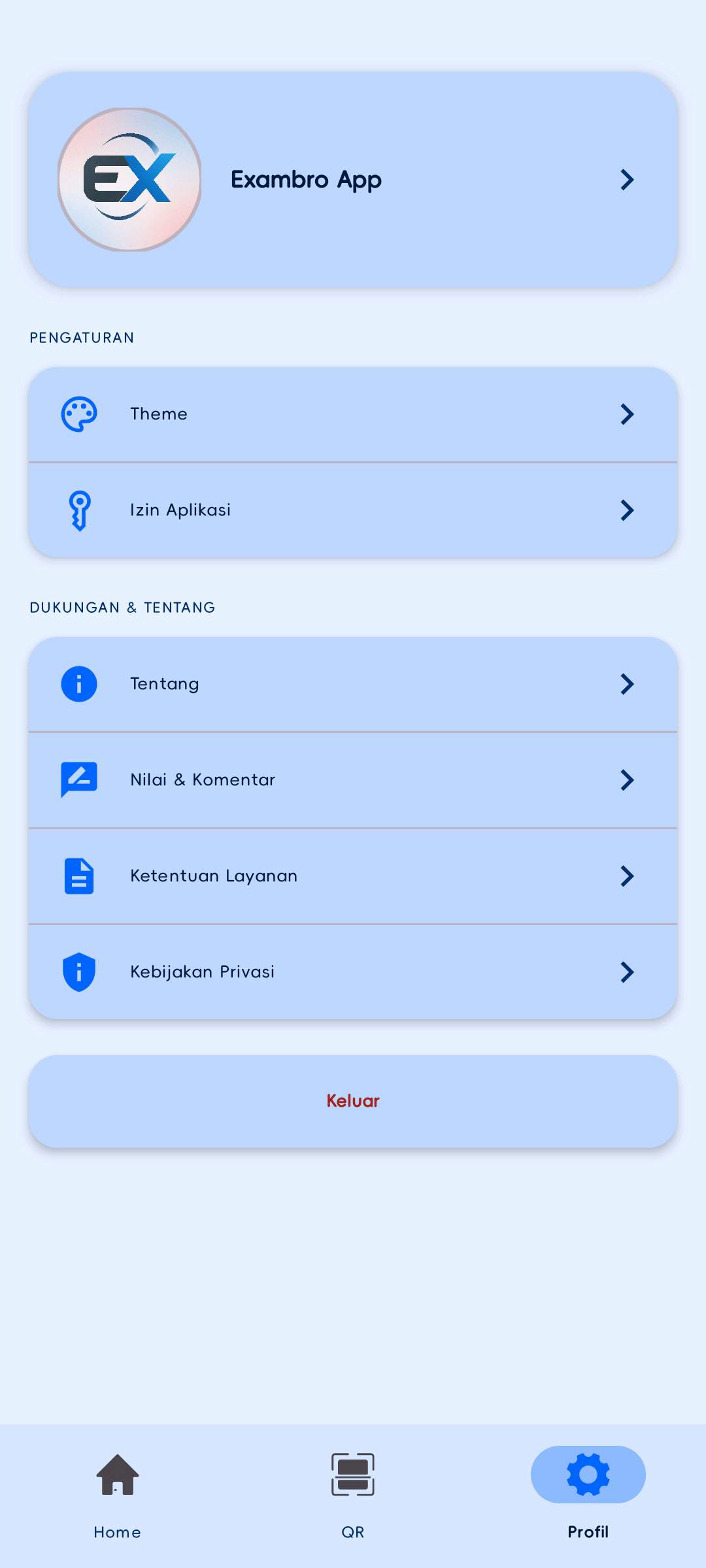The height and width of the screenshot is (1568, 706).
Task: Open Izin Aplikasi permissions
Action: coord(353,510)
